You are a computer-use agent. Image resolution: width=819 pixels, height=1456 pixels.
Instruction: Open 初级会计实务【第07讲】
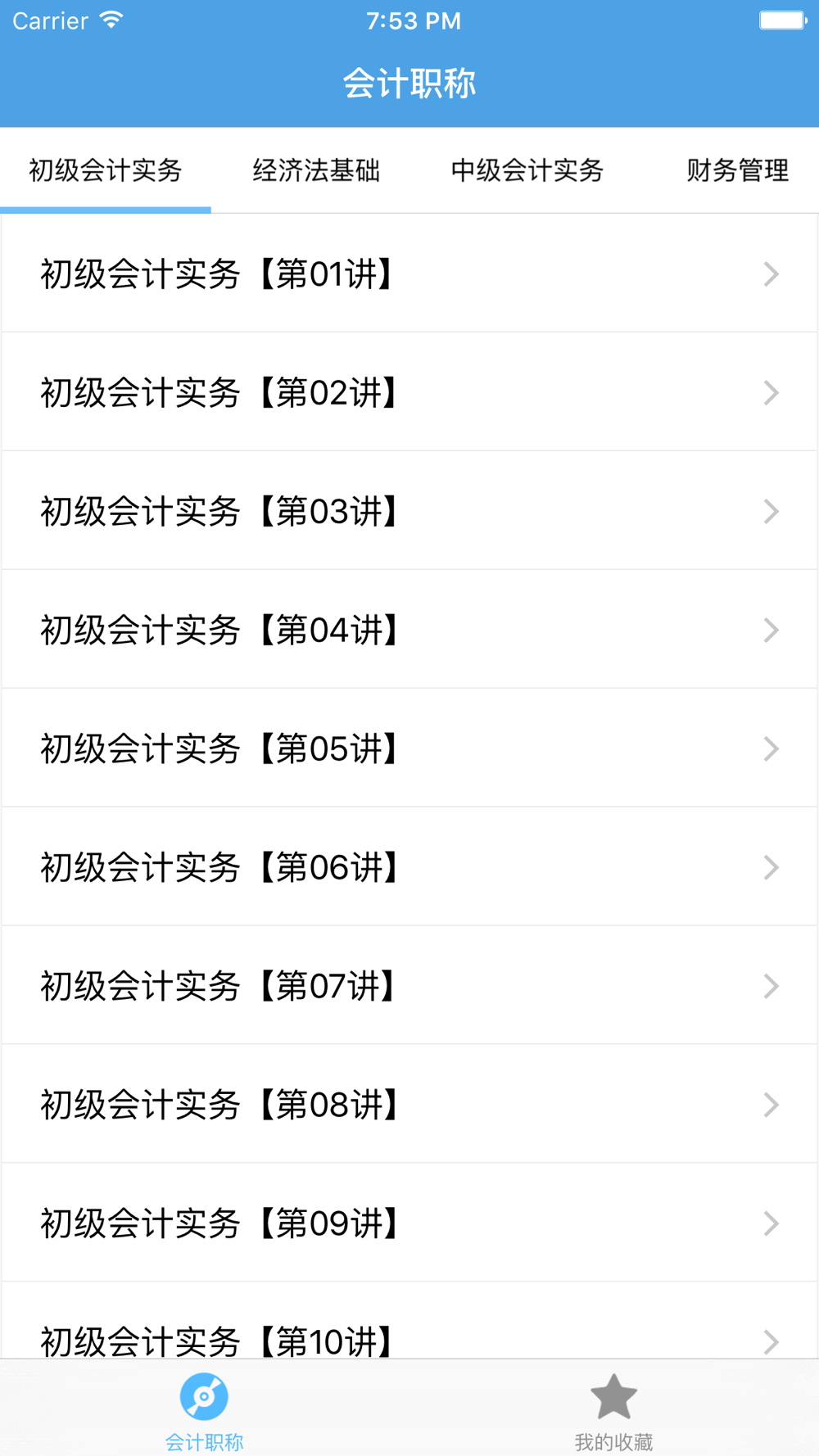409,986
